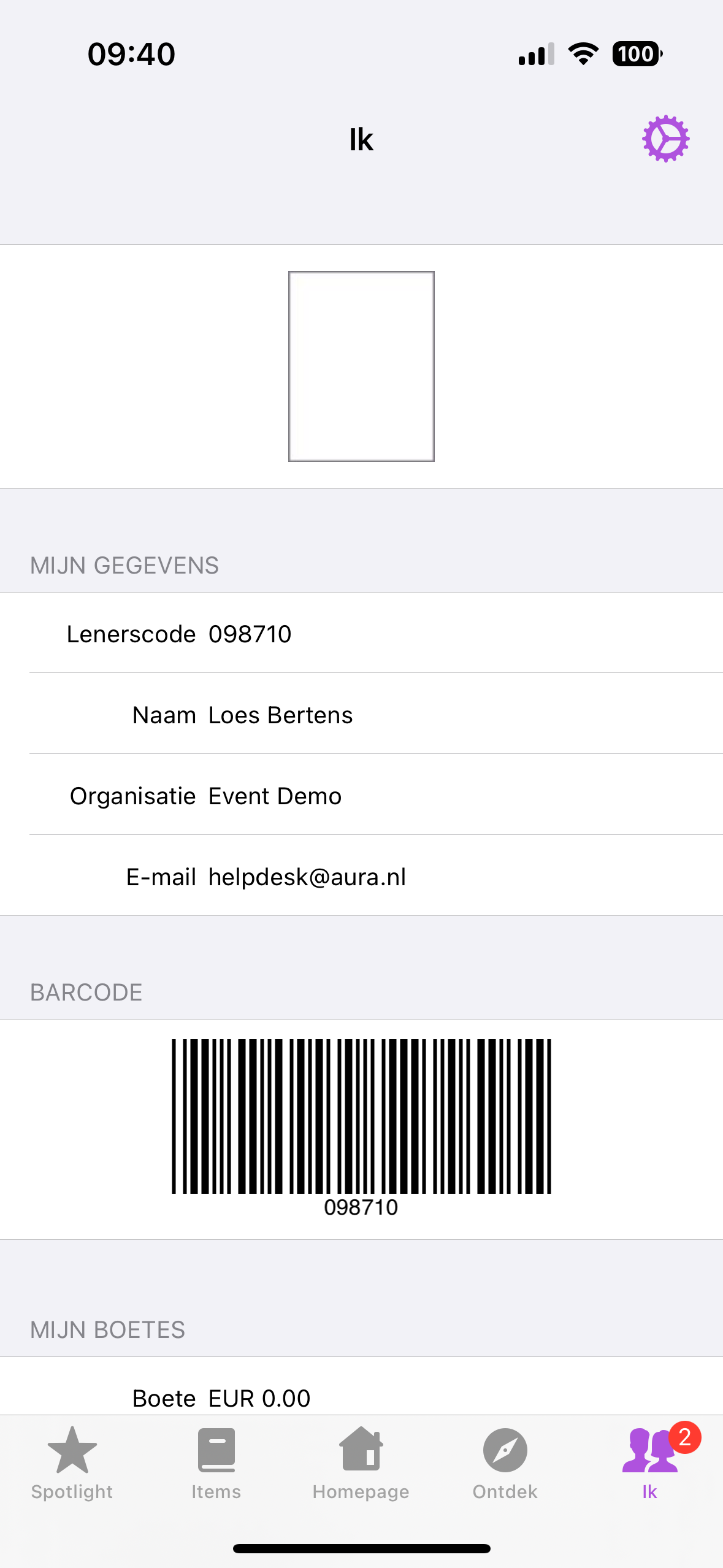
Task: Open the Items tab
Action: pyautogui.click(x=216, y=1462)
